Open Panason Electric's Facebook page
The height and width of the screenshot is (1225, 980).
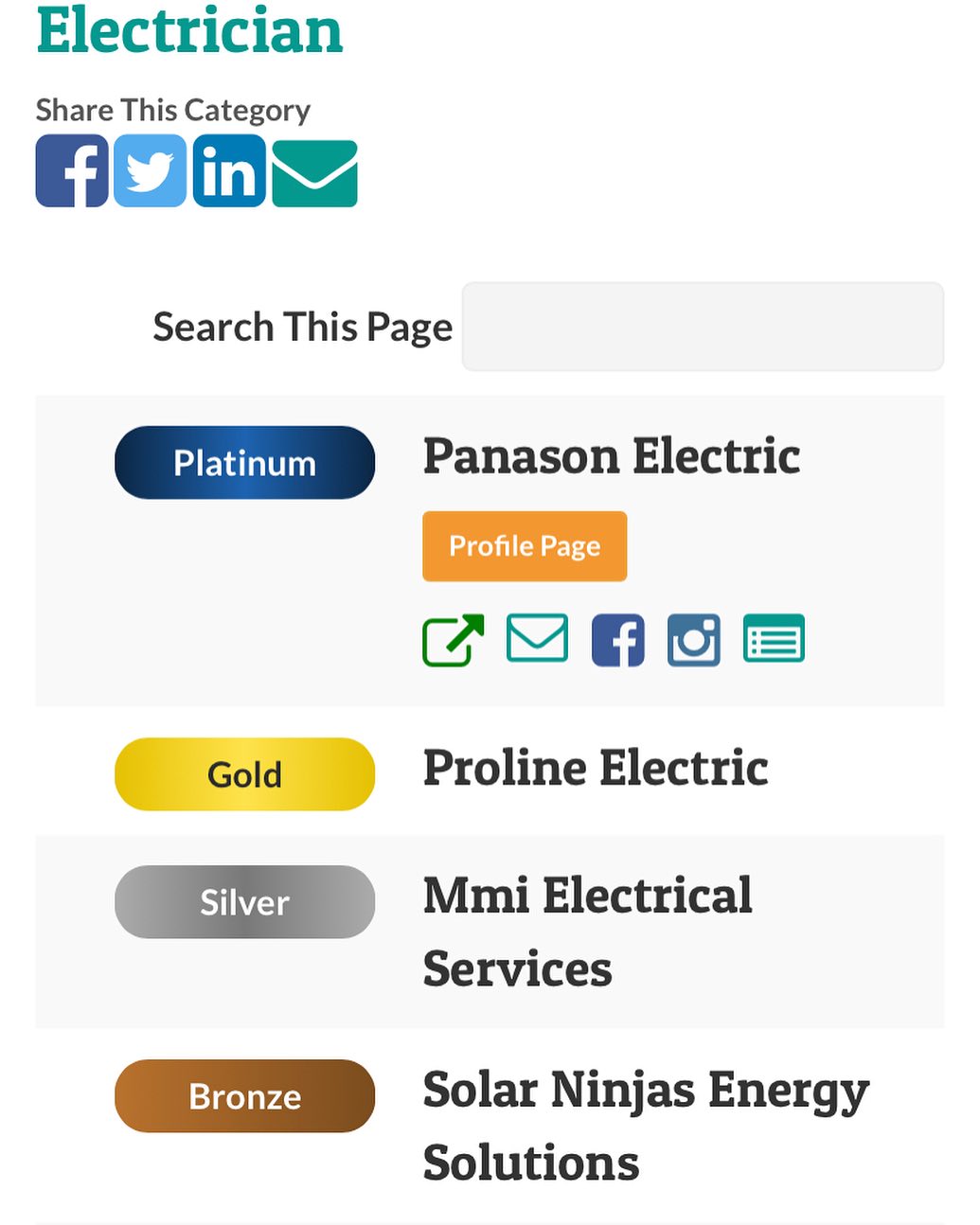[617, 640]
